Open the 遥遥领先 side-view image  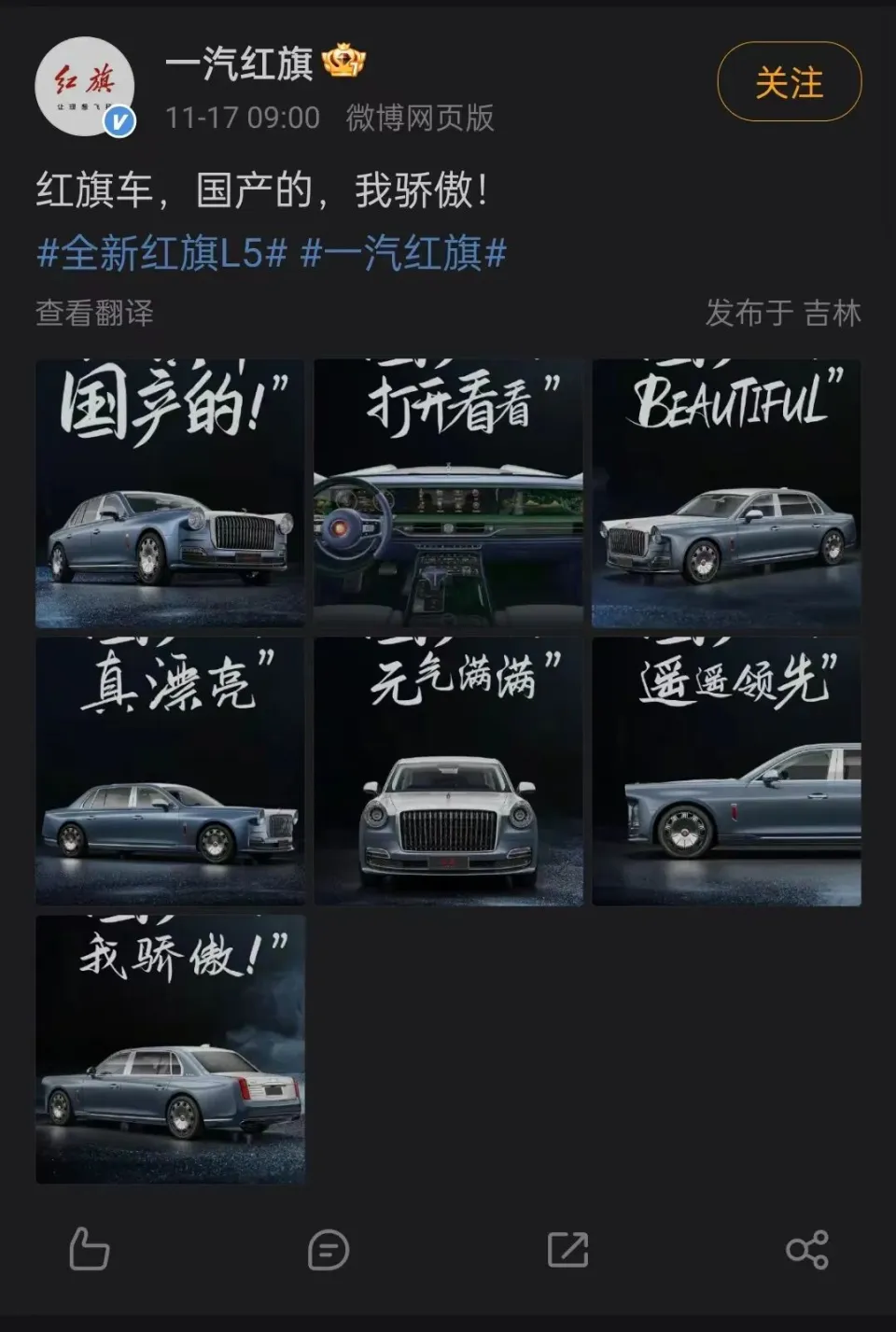726,771
